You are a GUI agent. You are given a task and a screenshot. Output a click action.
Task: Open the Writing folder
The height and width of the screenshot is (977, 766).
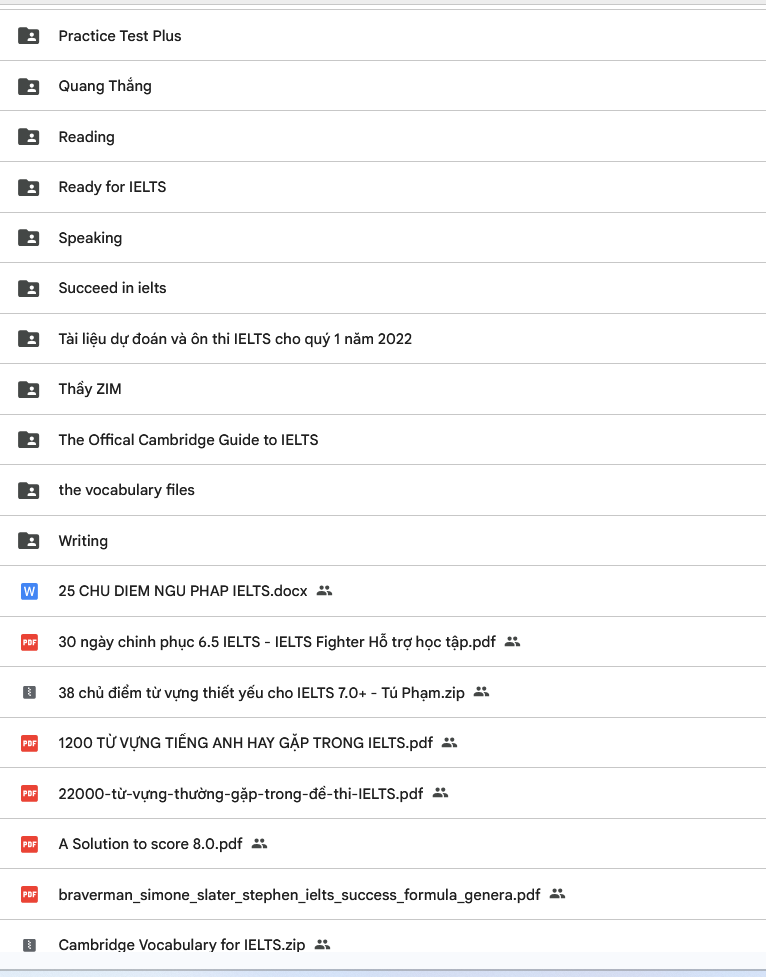[x=83, y=541]
